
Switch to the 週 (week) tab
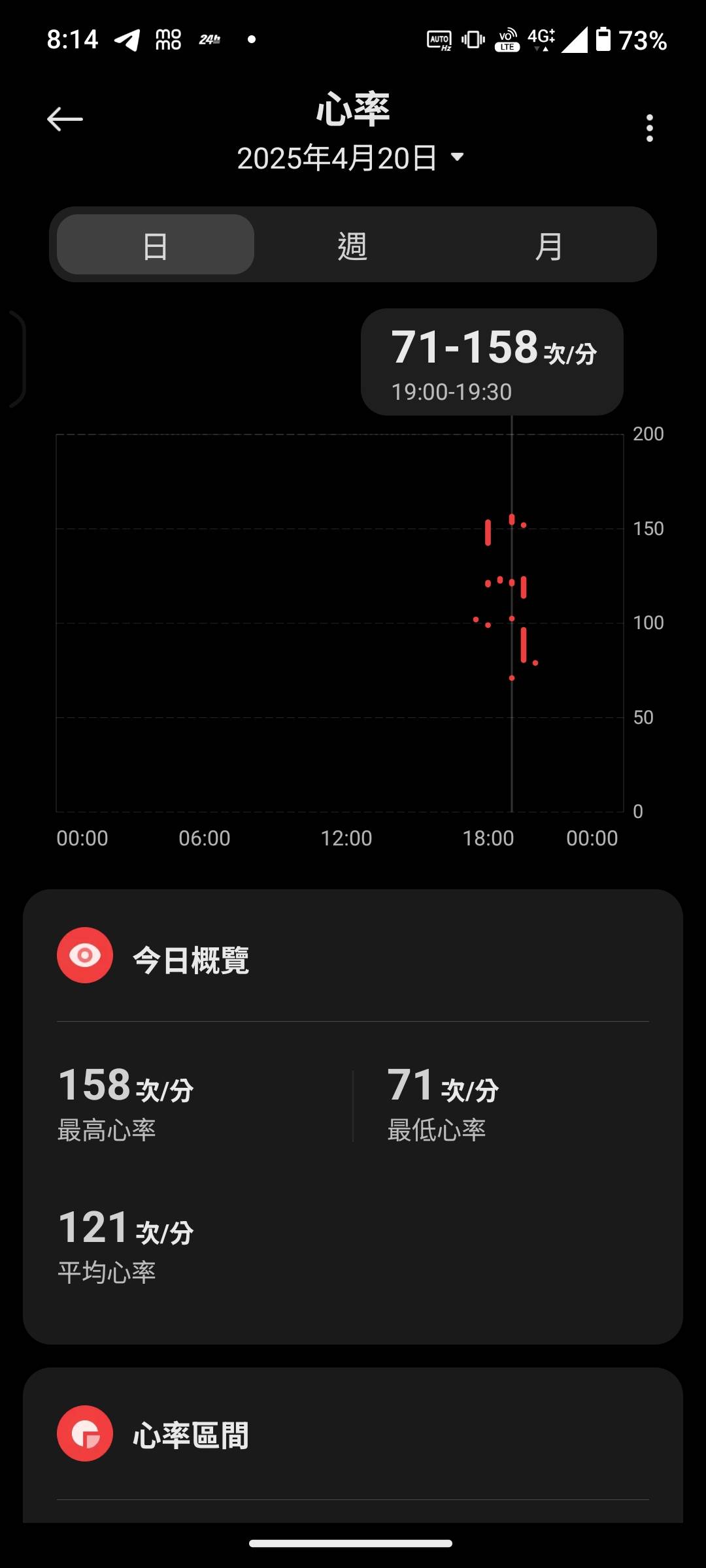click(x=352, y=244)
